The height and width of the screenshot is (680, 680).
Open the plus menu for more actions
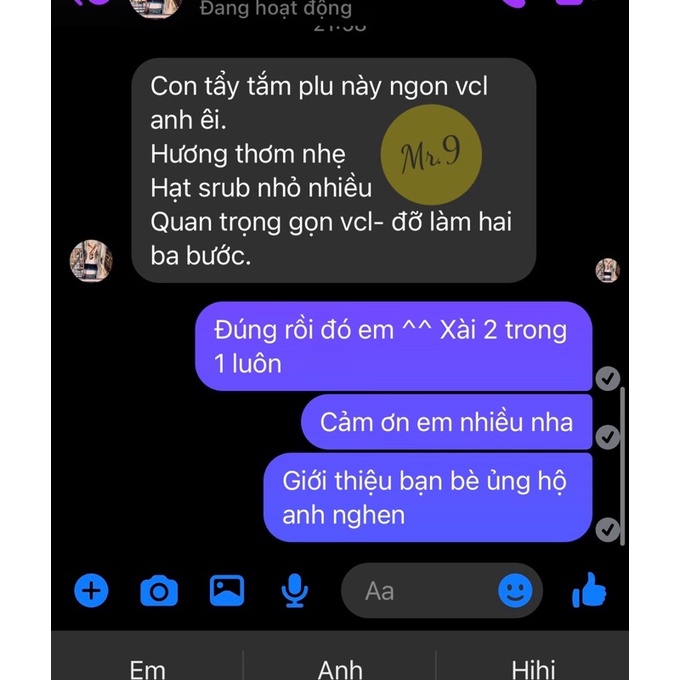pos(91,591)
